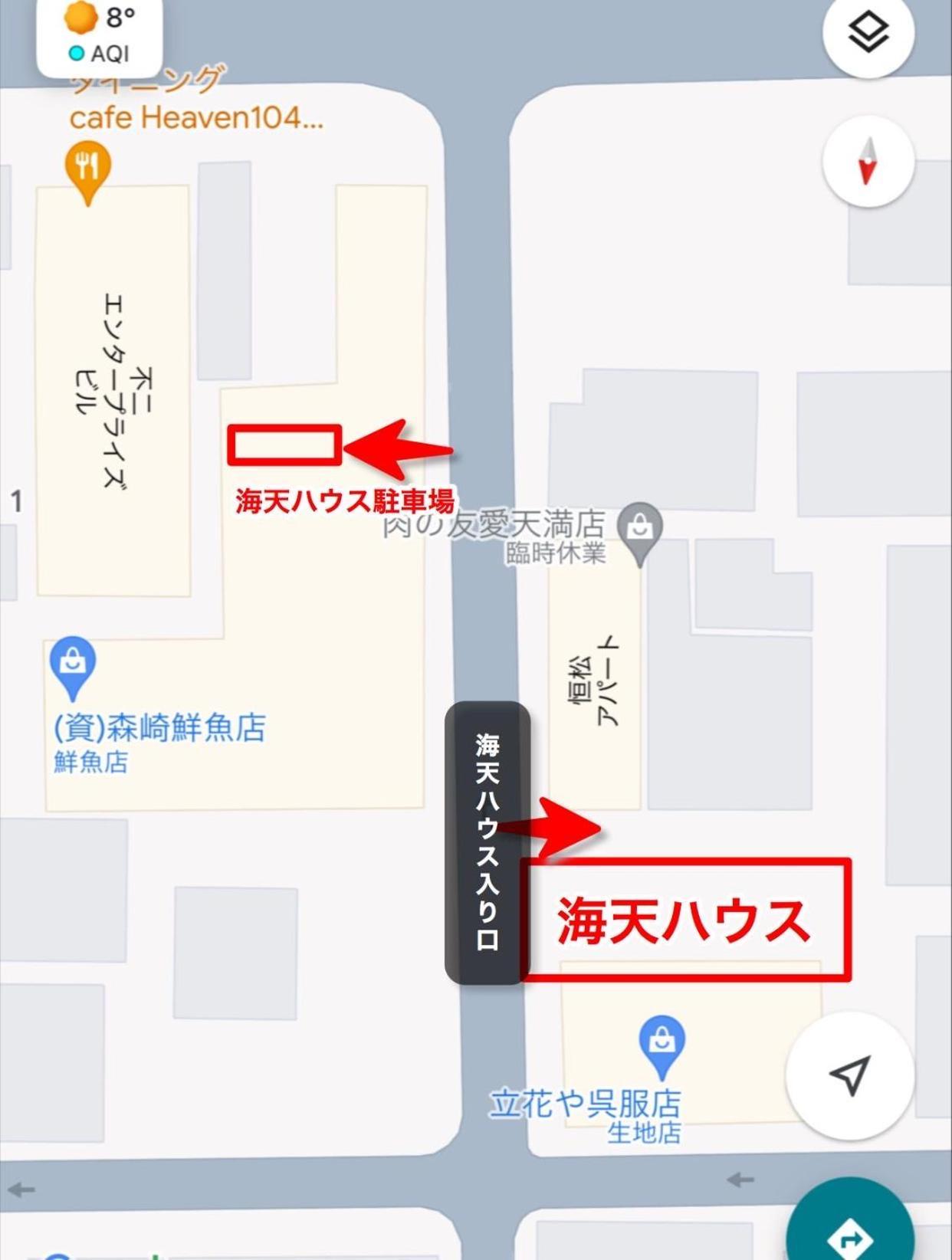Open the weather and AQI widget

coord(100,37)
